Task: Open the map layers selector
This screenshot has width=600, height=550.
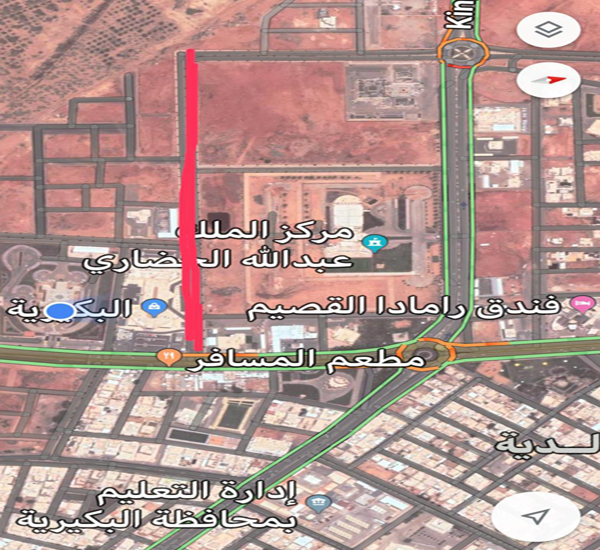Action: 547,30
